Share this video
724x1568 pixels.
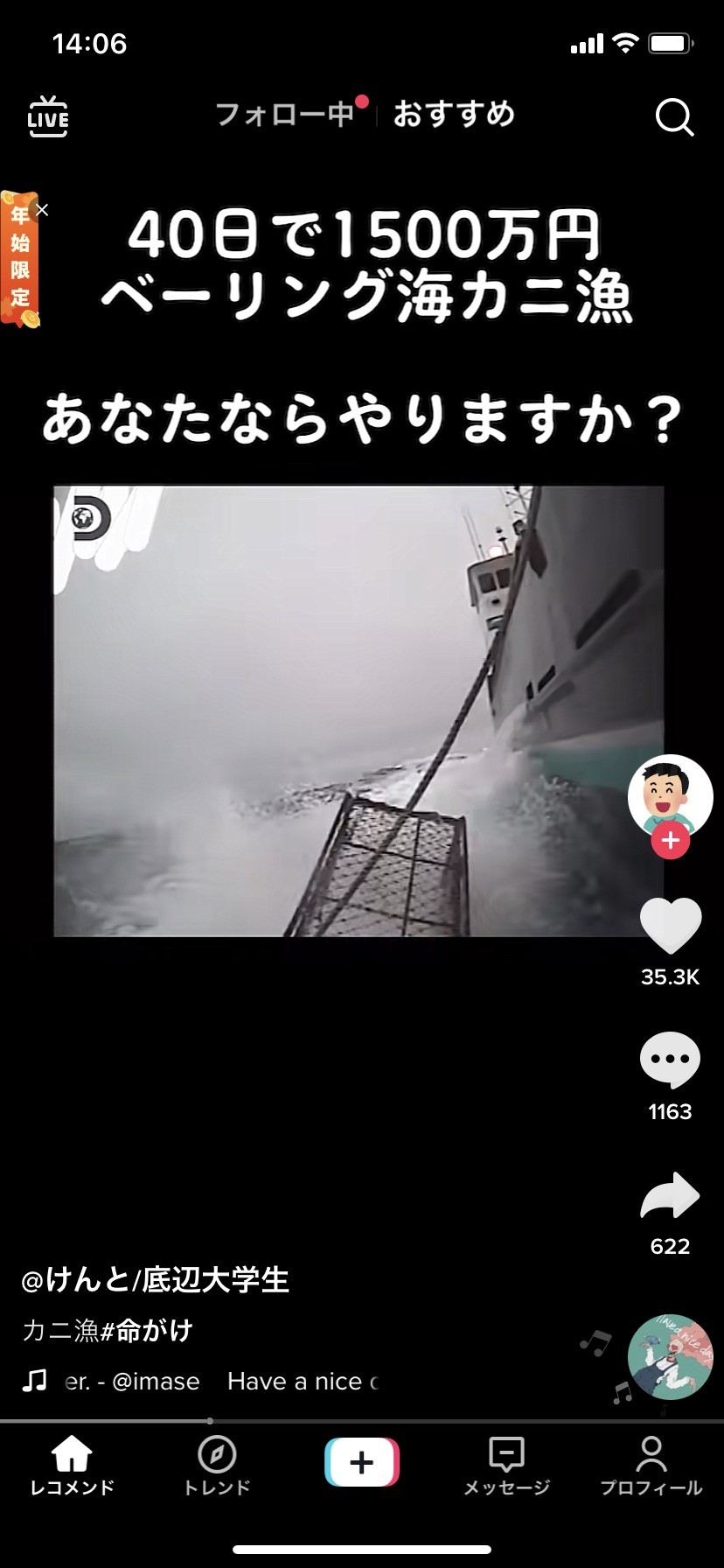[670, 1197]
